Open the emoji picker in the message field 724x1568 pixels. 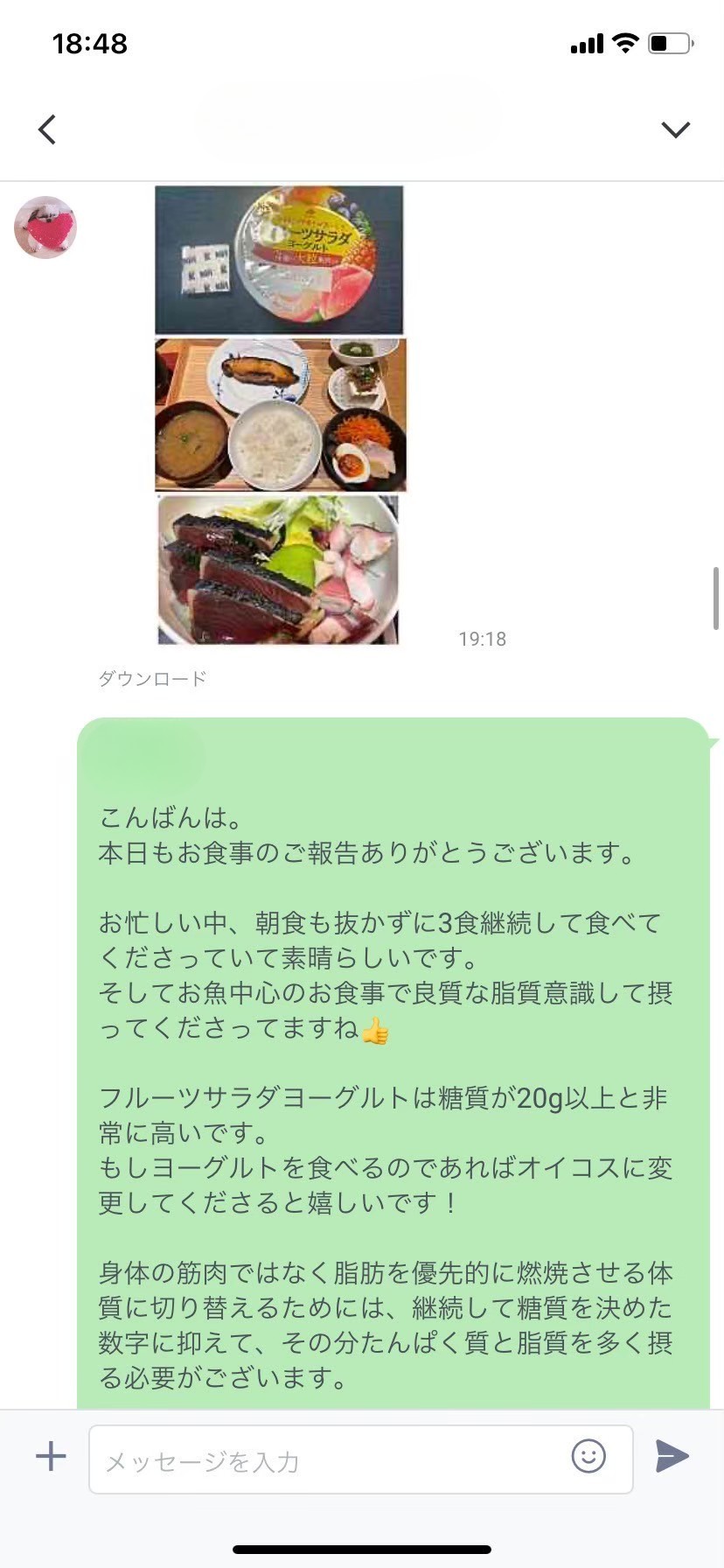click(x=590, y=1456)
